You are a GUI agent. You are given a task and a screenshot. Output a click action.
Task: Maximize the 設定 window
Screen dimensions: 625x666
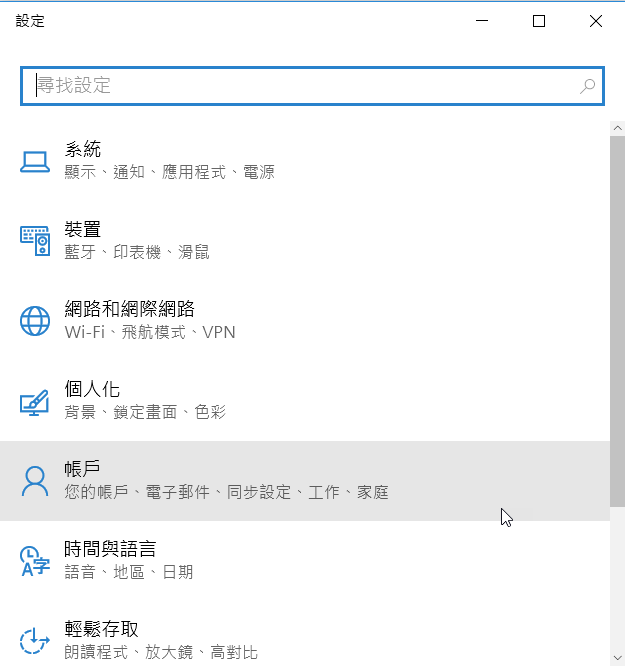pyautogui.click(x=539, y=21)
